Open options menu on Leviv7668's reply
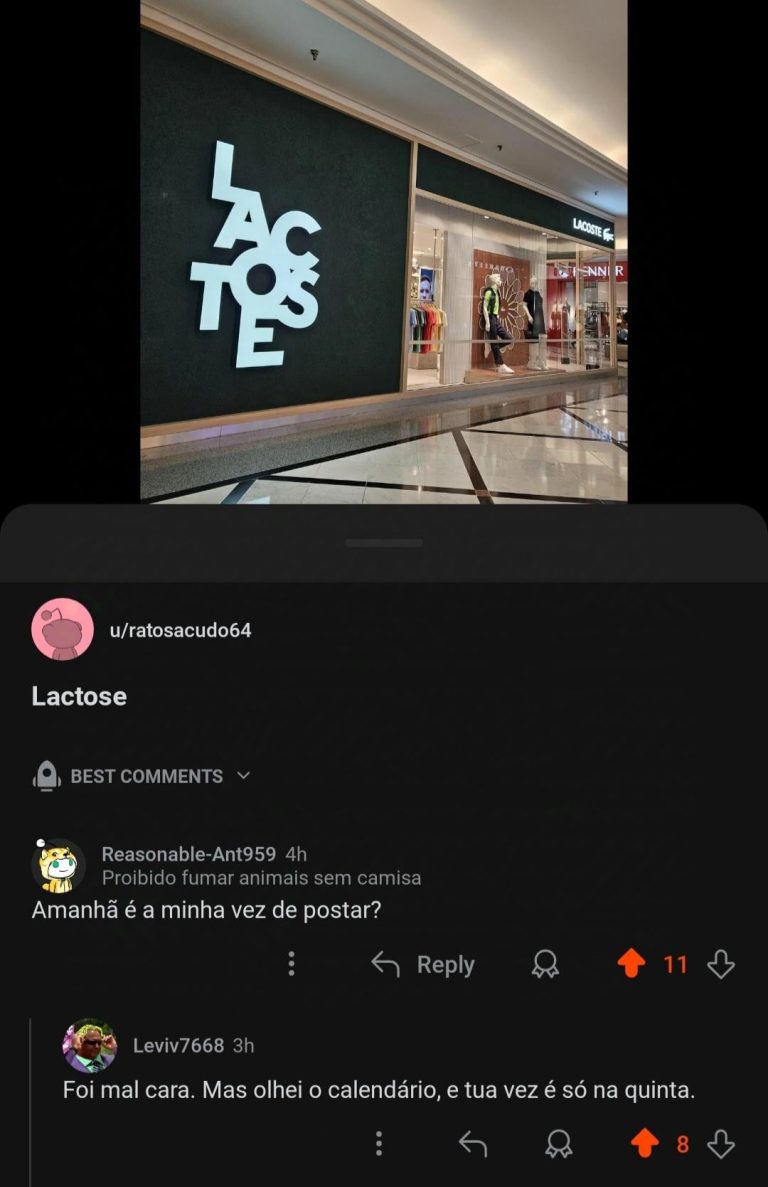The height and width of the screenshot is (1187, 768). [x=378, y=1144]
